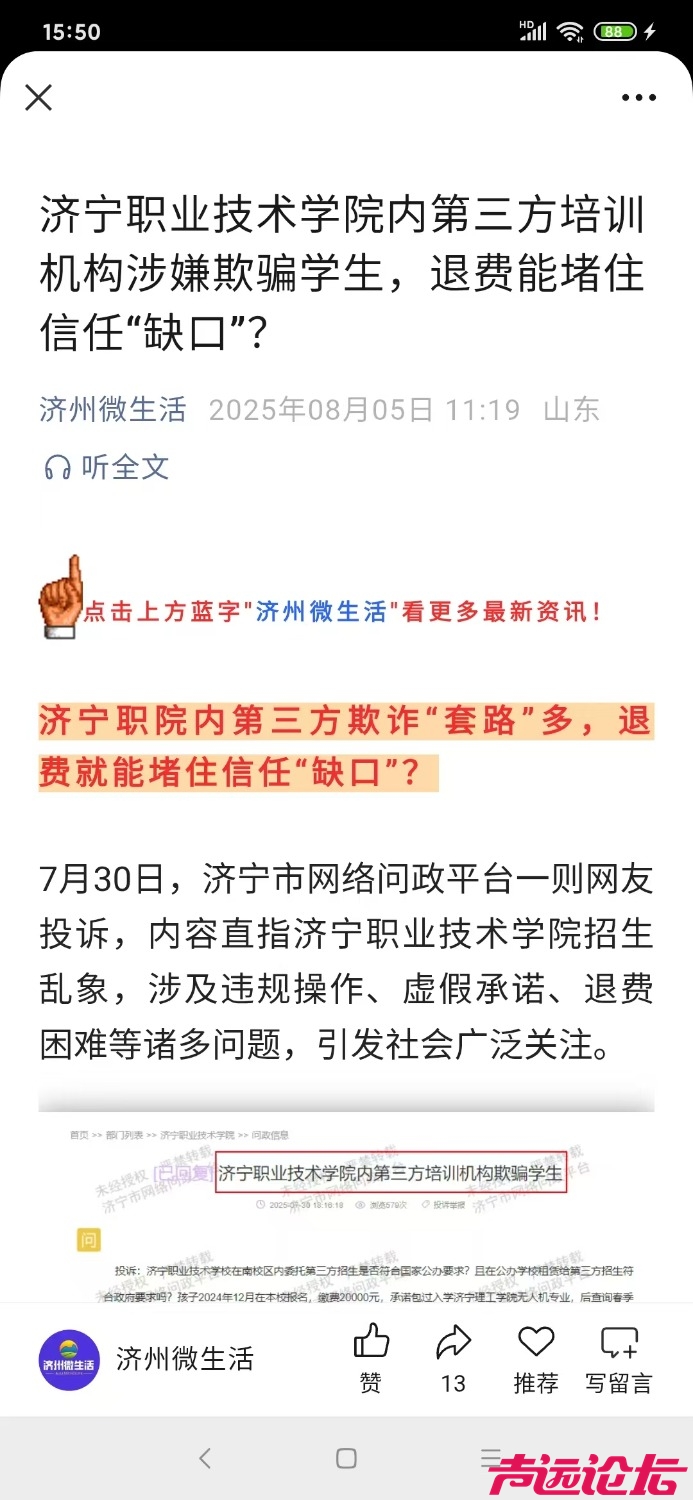Open the embedded complaint screenshot image
Image resolution: width=693 pixels, height=1500 pixels.
click(x=346, y=1205)
